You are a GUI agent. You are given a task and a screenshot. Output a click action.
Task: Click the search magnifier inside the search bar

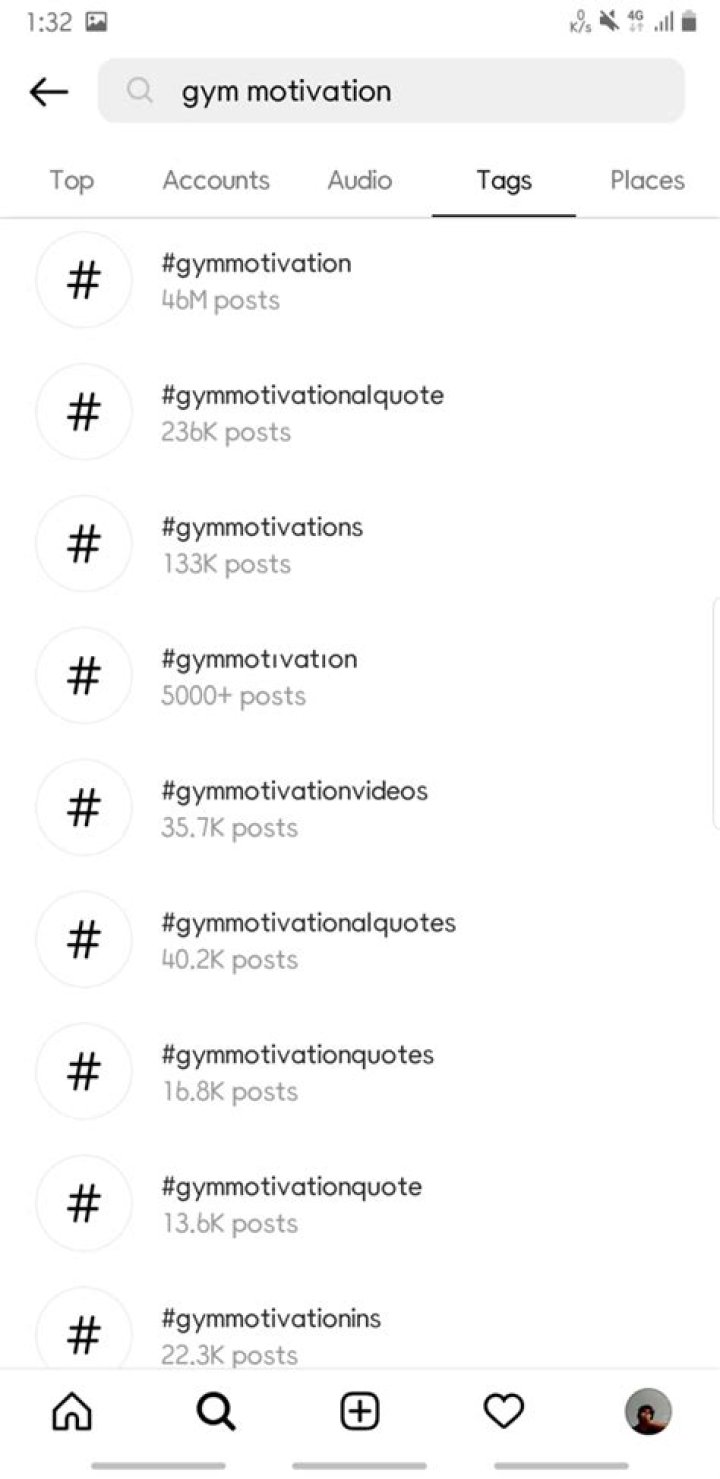(140, 91)
